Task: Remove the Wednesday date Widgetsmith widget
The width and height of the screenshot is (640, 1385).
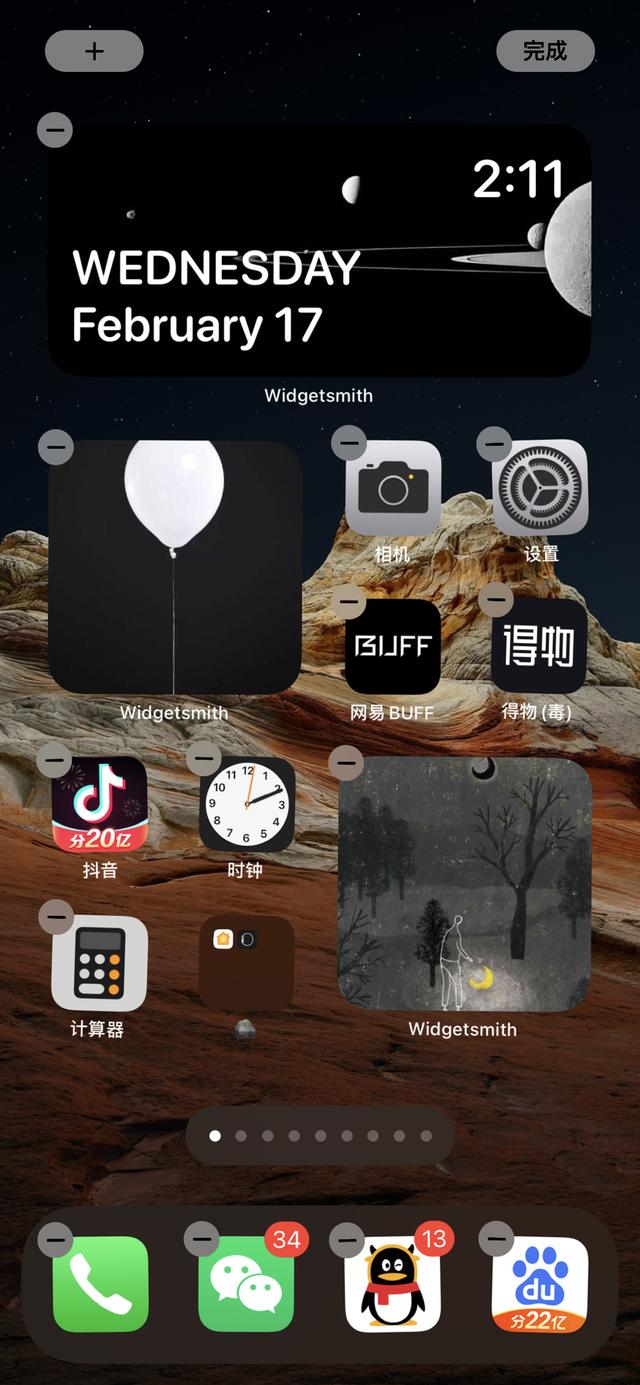Action: point(55,129)
